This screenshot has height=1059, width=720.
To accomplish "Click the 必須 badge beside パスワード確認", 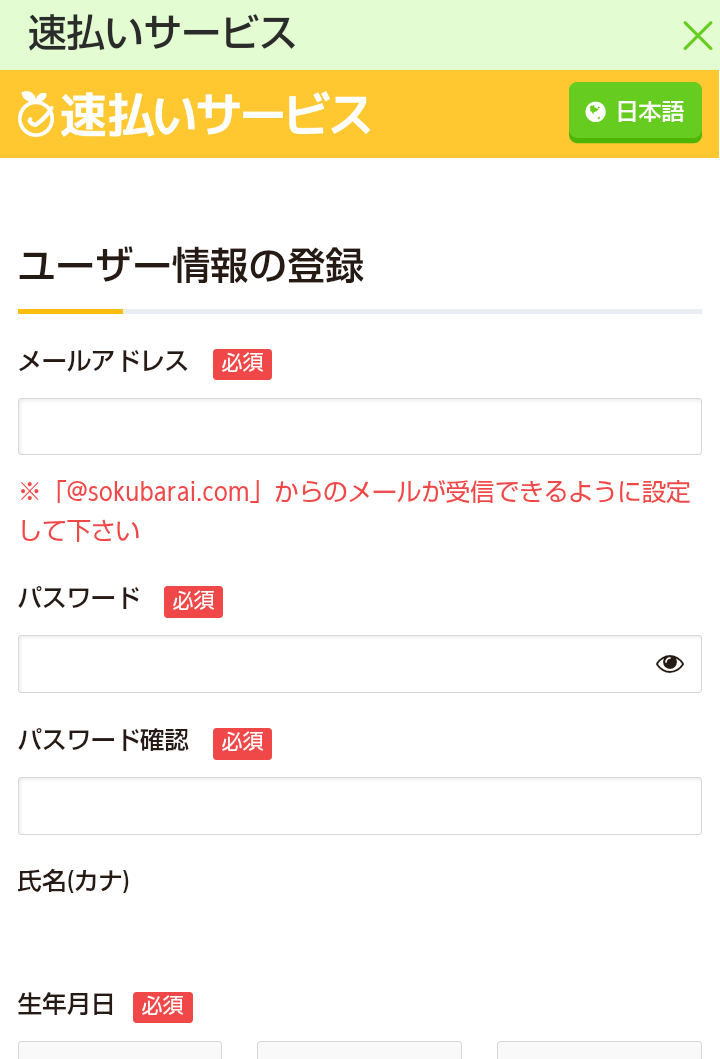I will pos(242,743).
